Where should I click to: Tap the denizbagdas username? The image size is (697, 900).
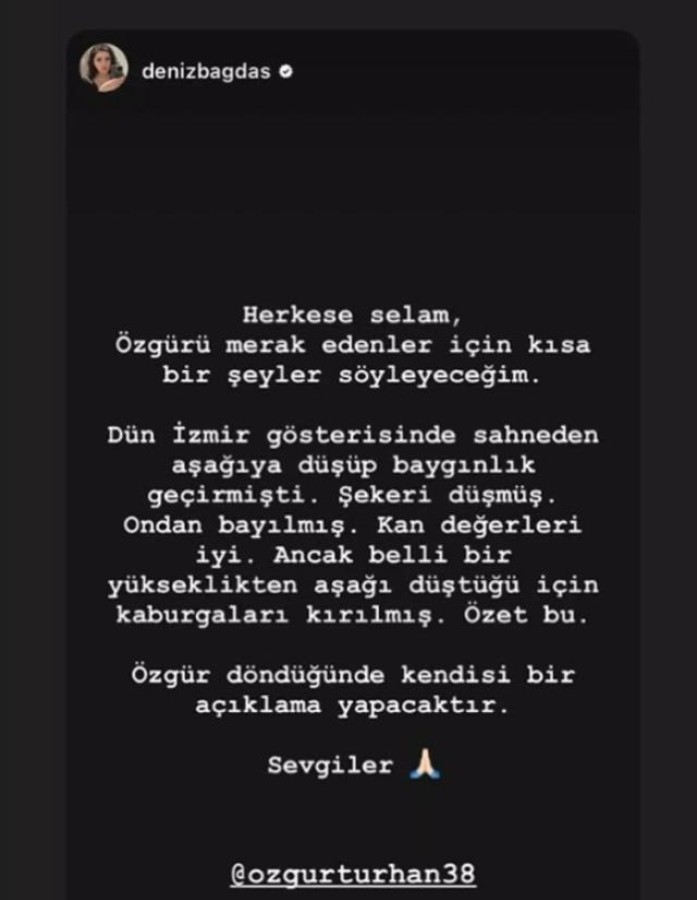click(x=205, y=72)
